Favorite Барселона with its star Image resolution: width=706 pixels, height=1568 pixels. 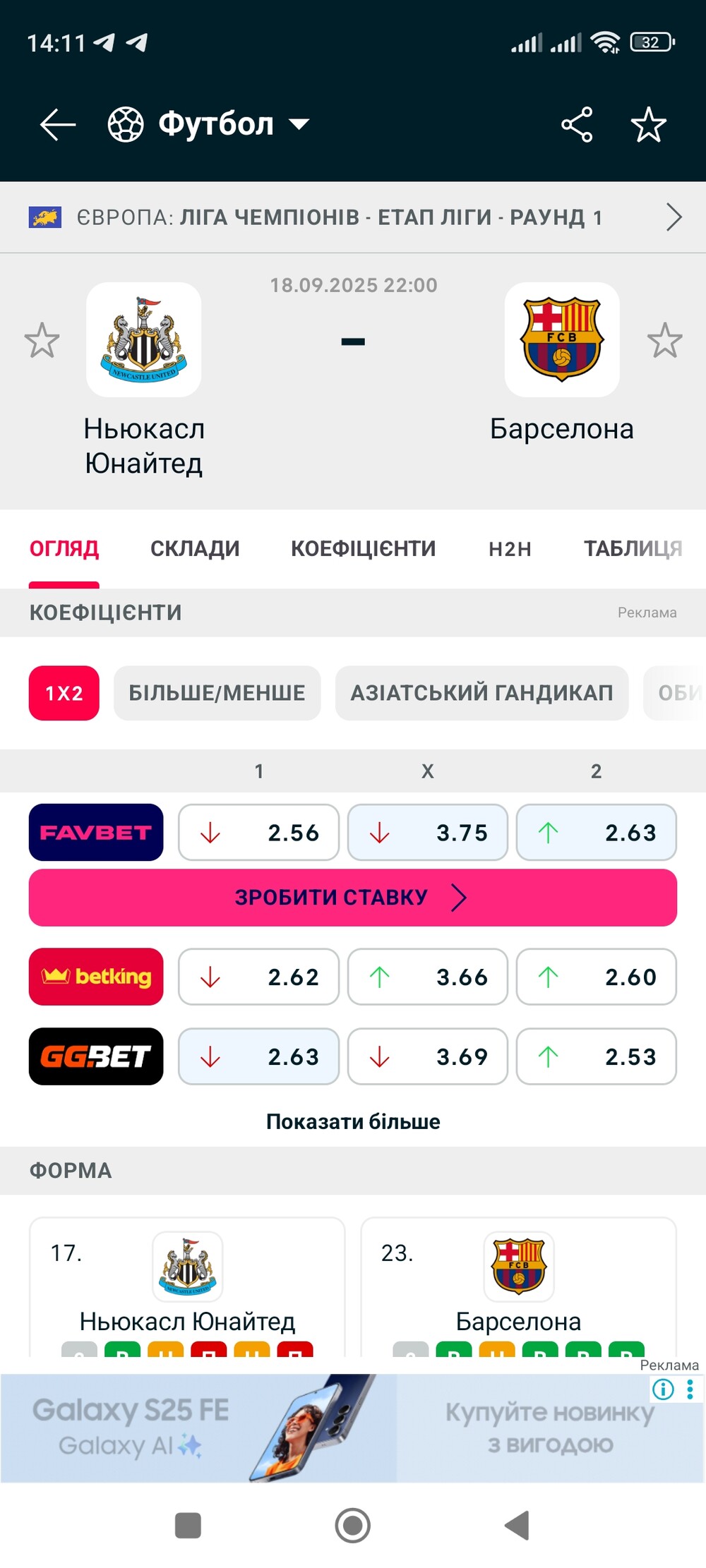click(664, 340)
